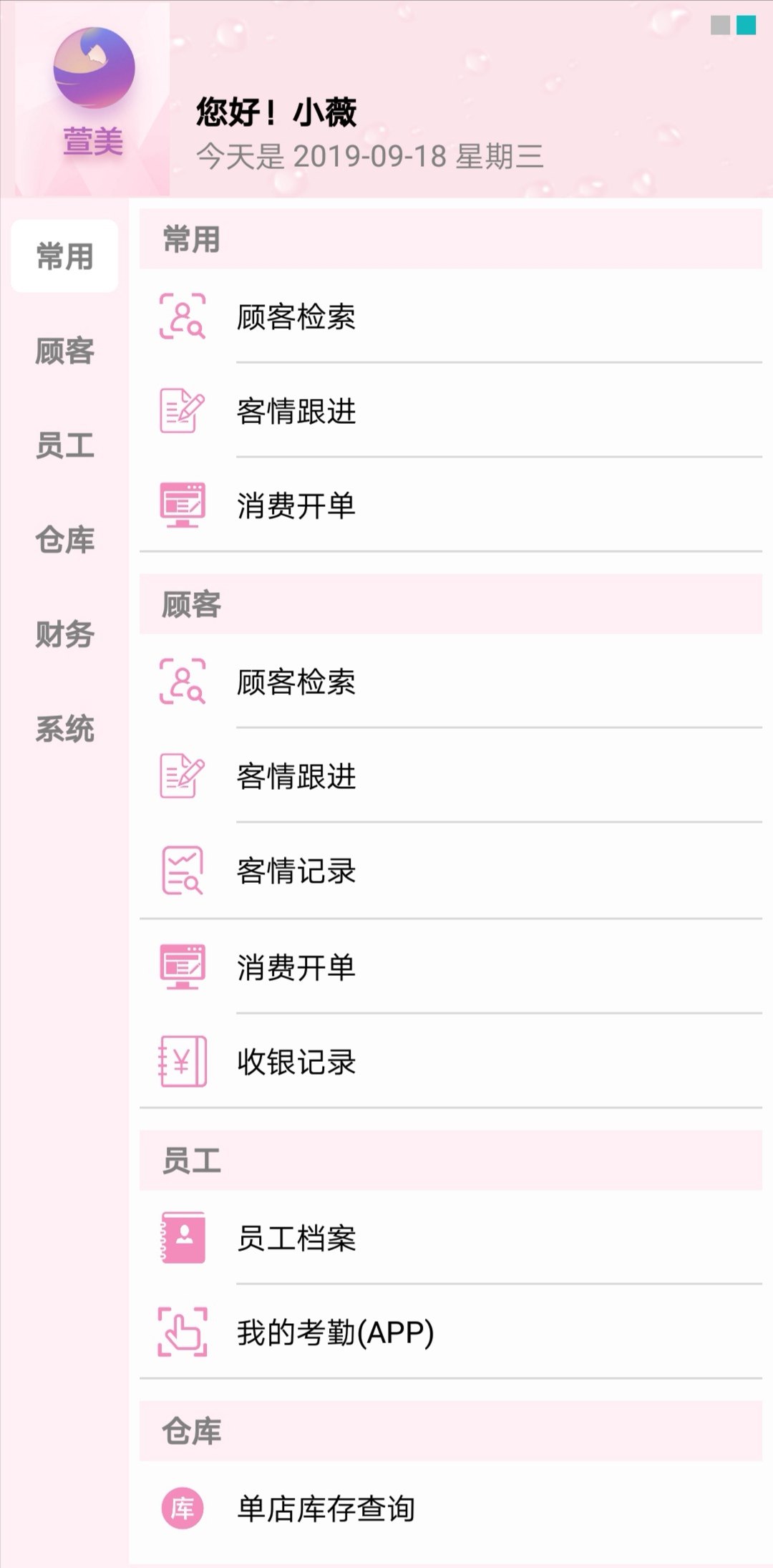Switch to the 顾客 sidebar tab
The height and width of the screenshot is (1568, 773).
click(64, 351)
